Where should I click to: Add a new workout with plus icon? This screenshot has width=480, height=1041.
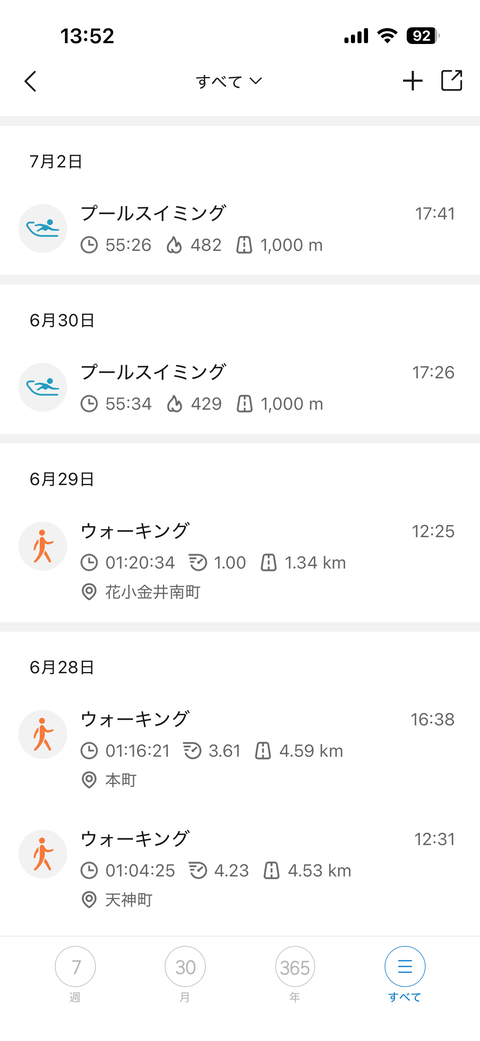click(412, 81)
